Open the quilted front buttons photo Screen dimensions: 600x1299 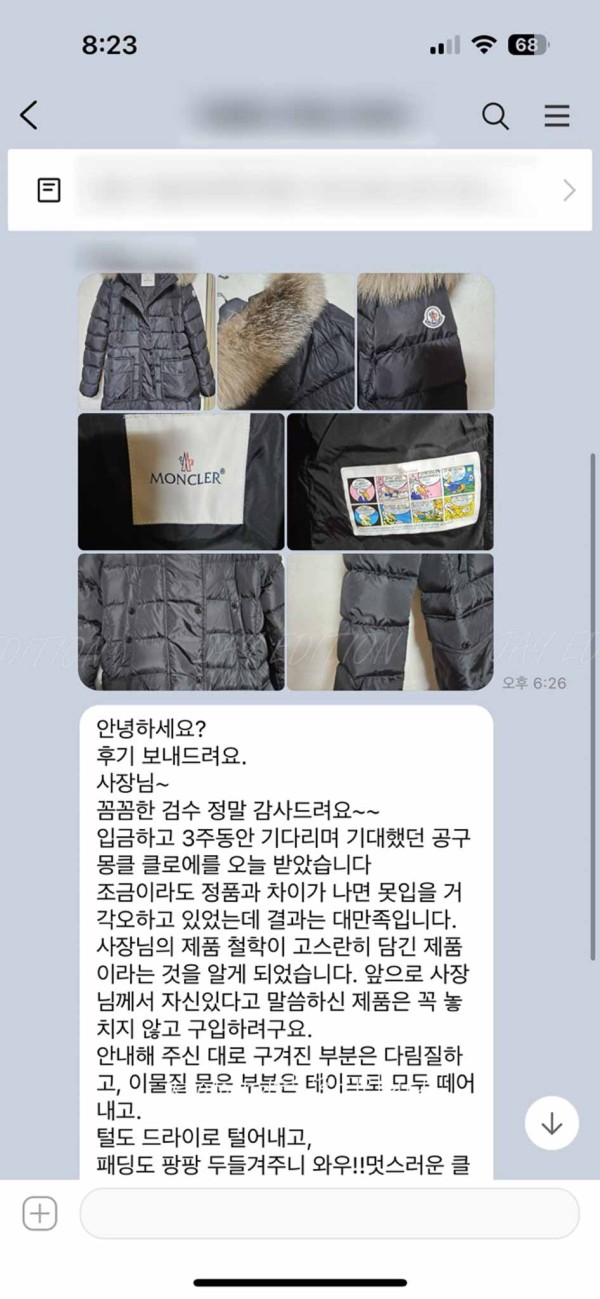point(181,621)
